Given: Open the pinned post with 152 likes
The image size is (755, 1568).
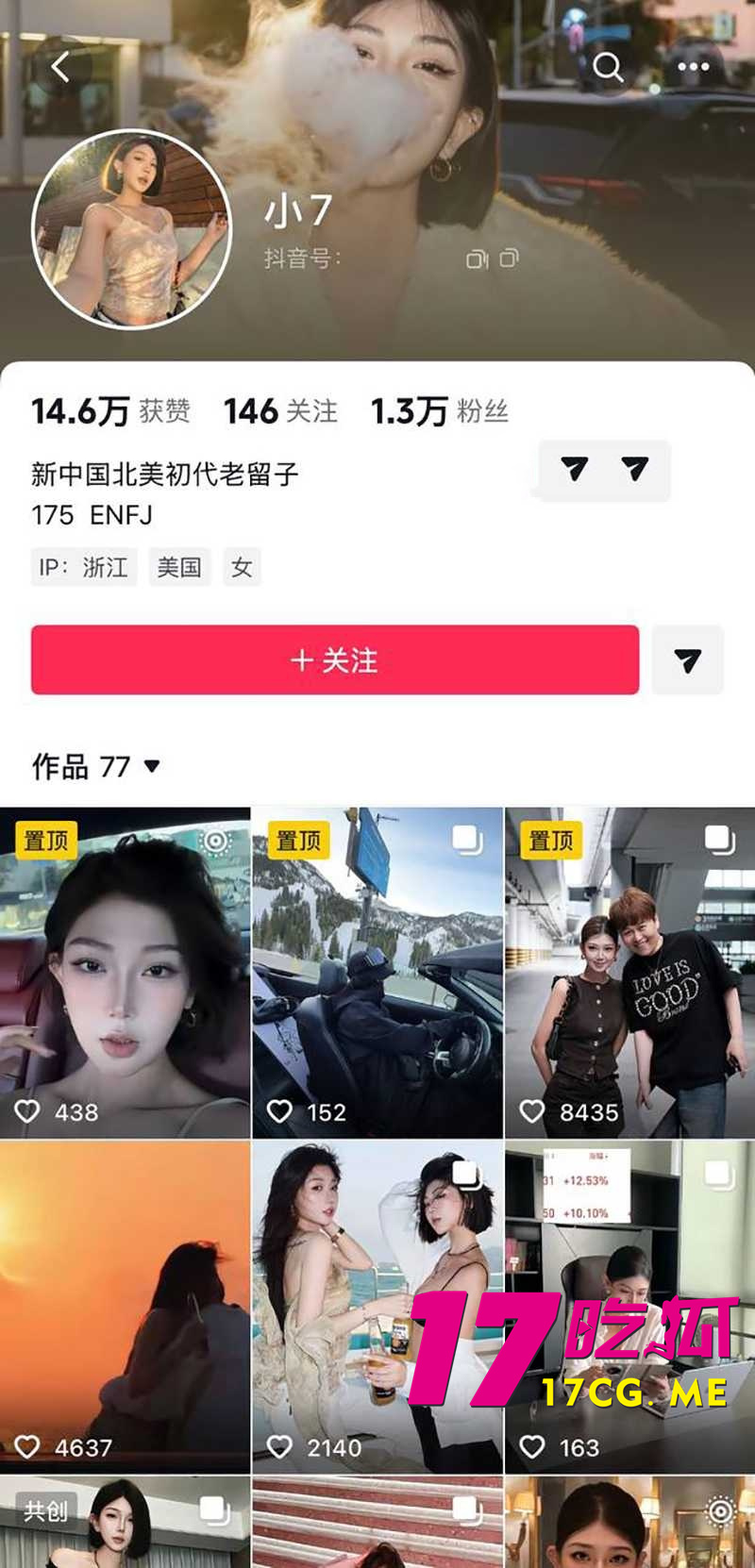Looking at the screenshot, I should tap(377, 972).
